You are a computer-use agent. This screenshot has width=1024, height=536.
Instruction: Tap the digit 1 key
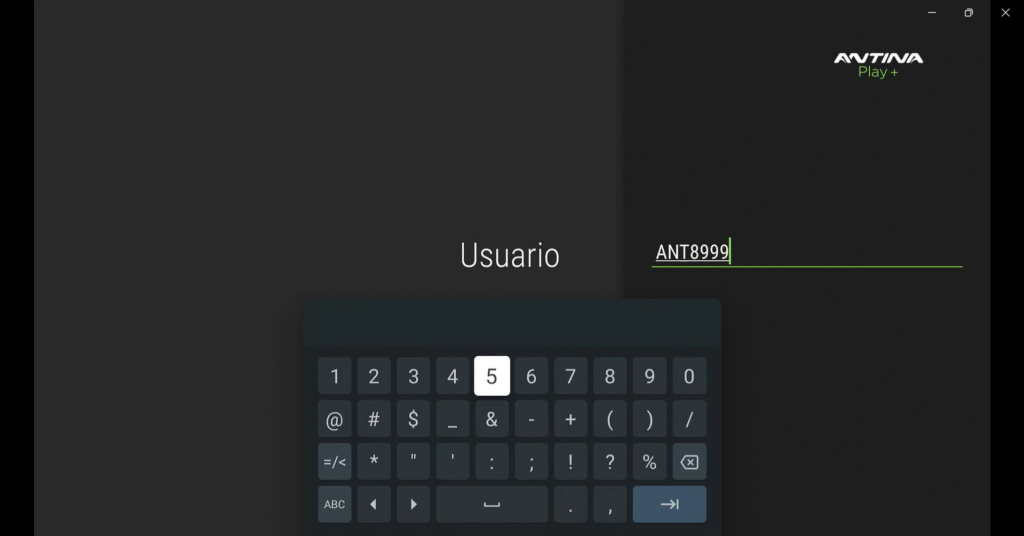(x=335, y=377)
